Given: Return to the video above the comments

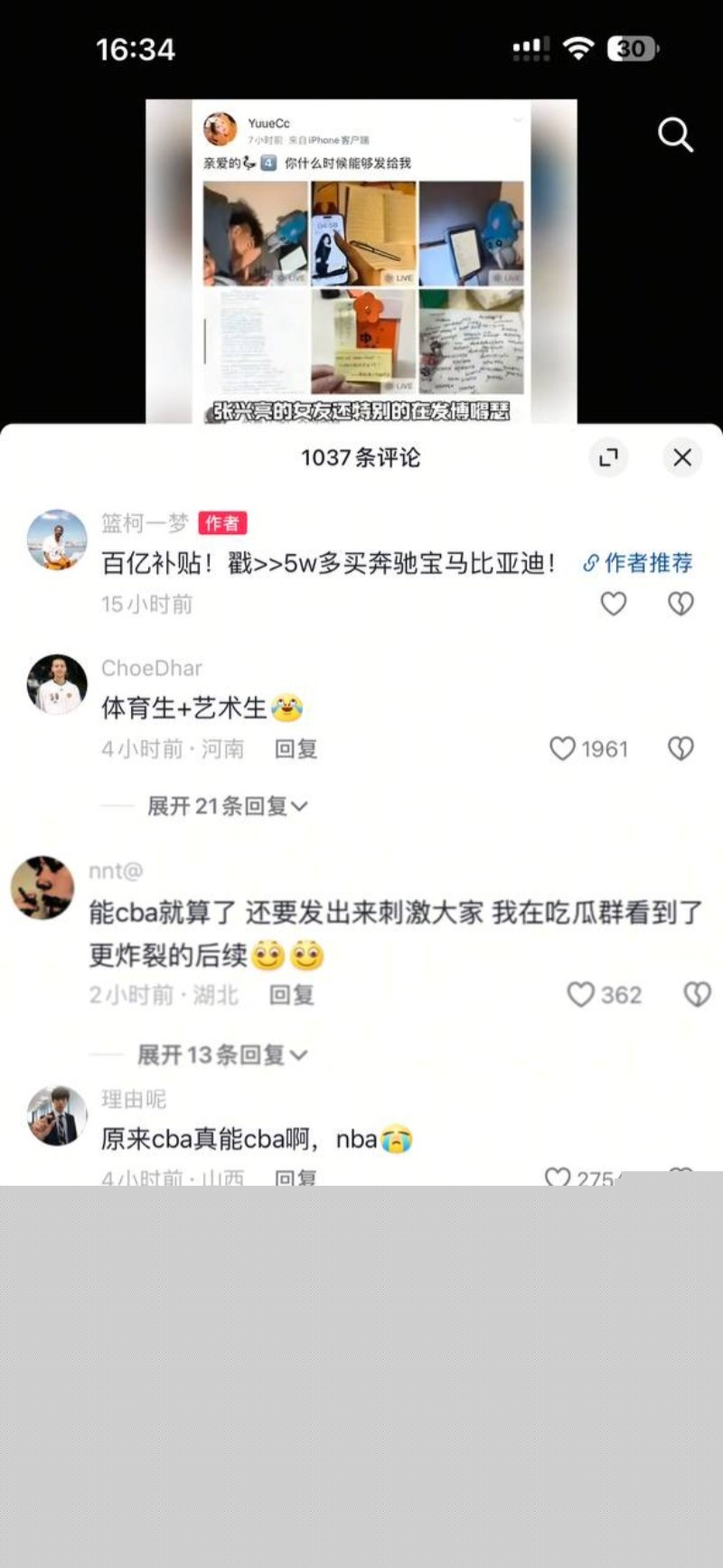Looking at the screenshot, I should coord(361,262).
